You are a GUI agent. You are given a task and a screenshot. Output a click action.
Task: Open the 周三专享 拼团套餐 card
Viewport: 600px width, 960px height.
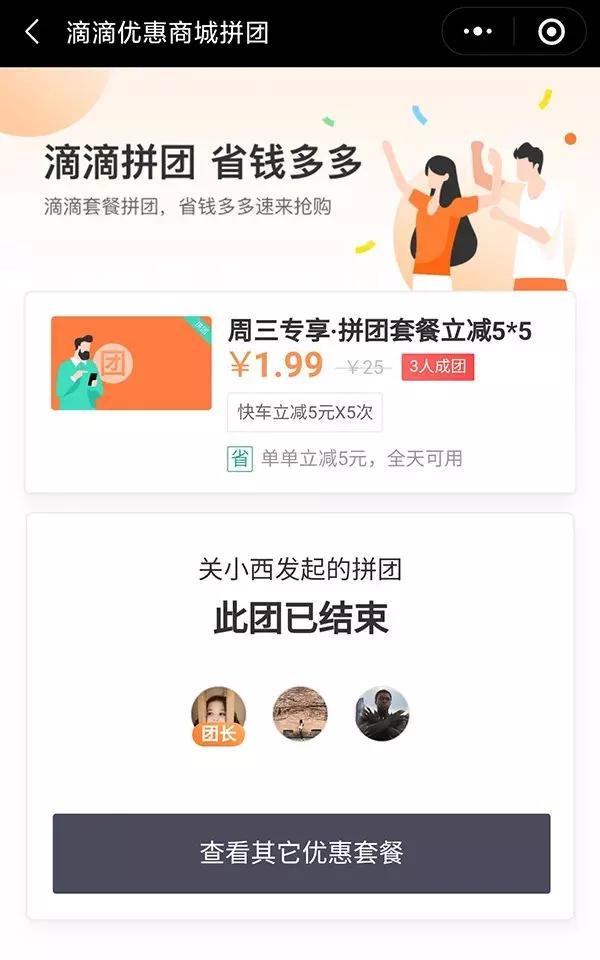[300, 392]
